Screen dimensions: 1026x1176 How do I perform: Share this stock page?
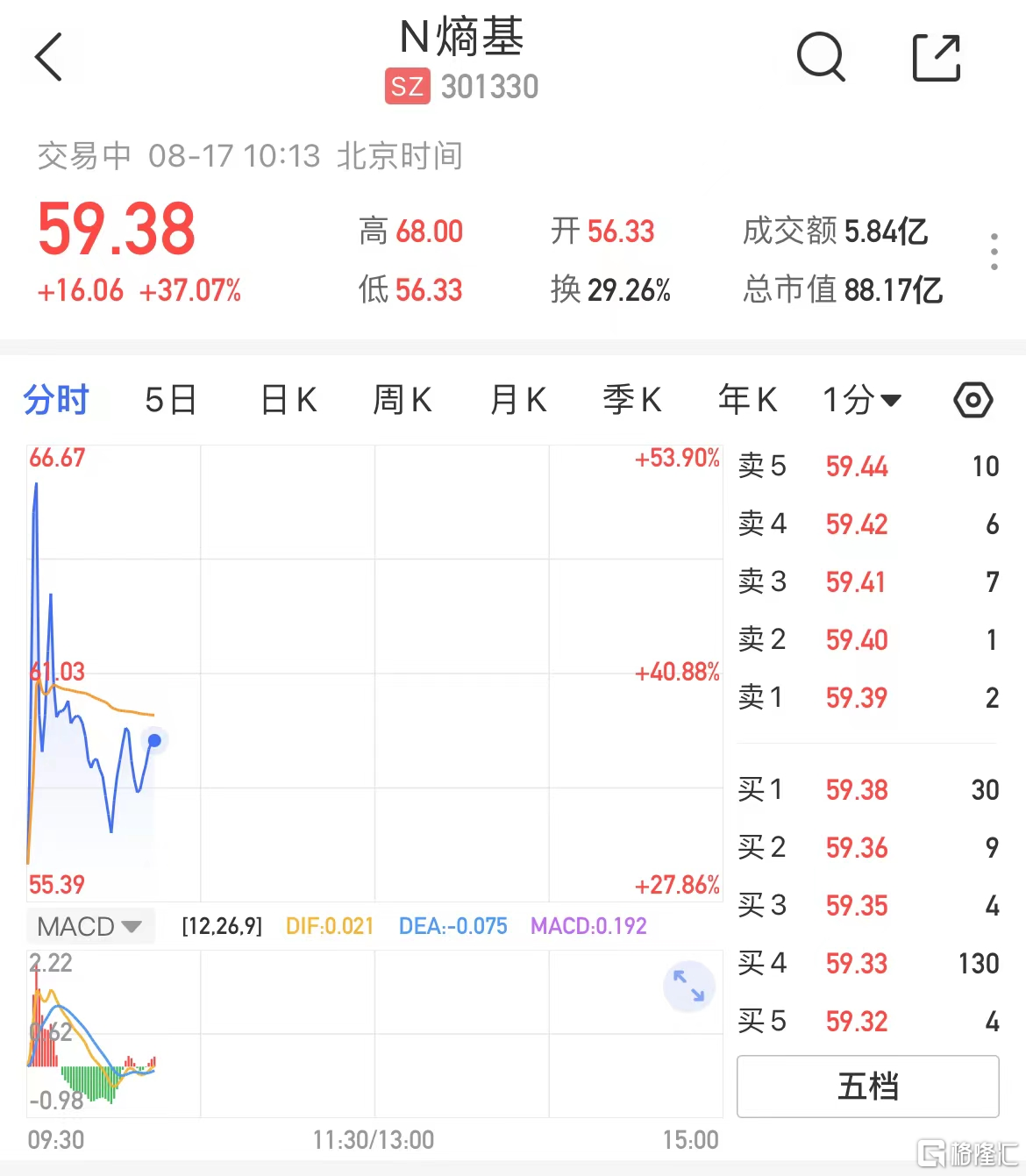[x=937, y=58]
